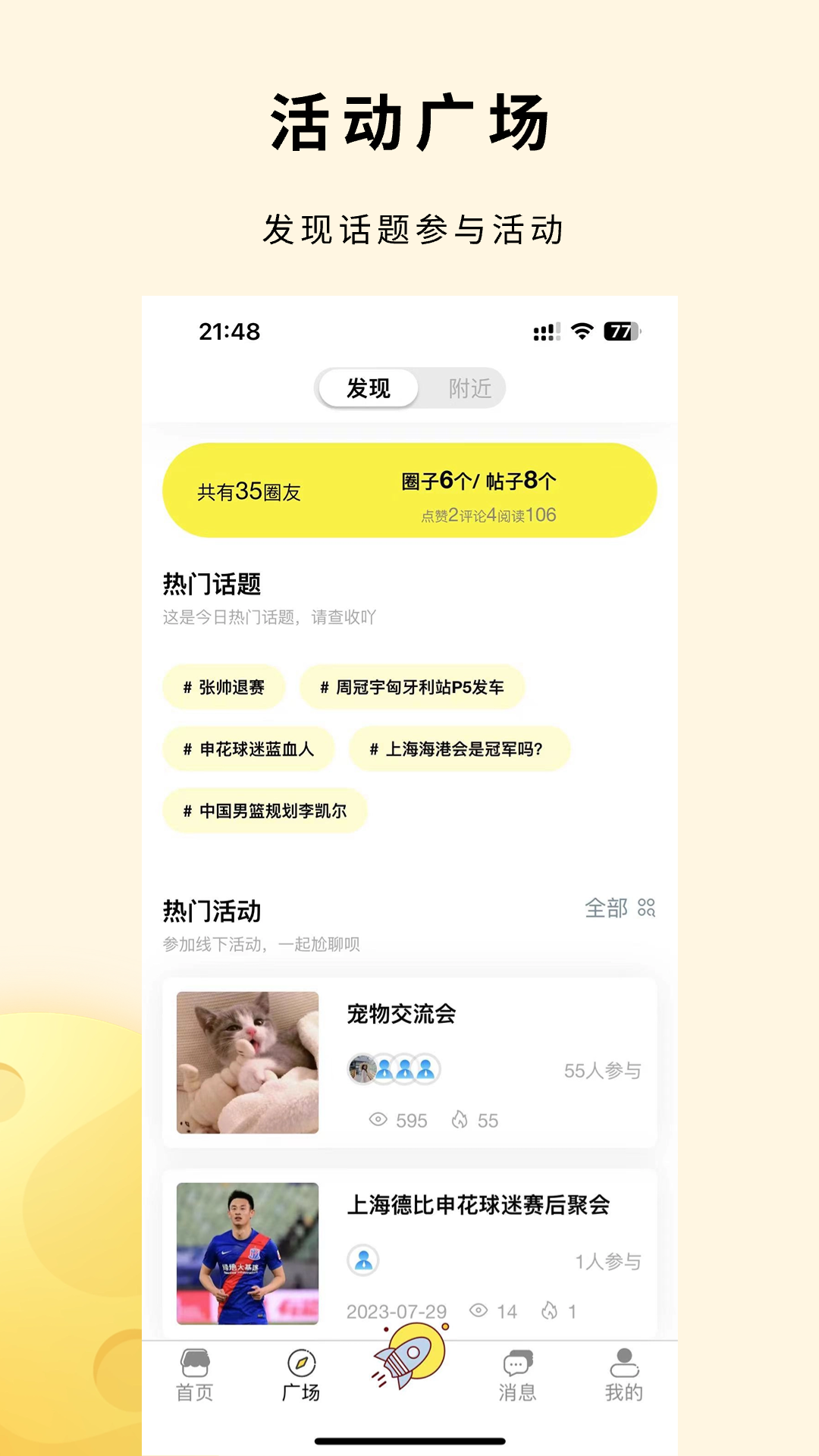Open topic #张帅退赛

[x=223, y=686]
